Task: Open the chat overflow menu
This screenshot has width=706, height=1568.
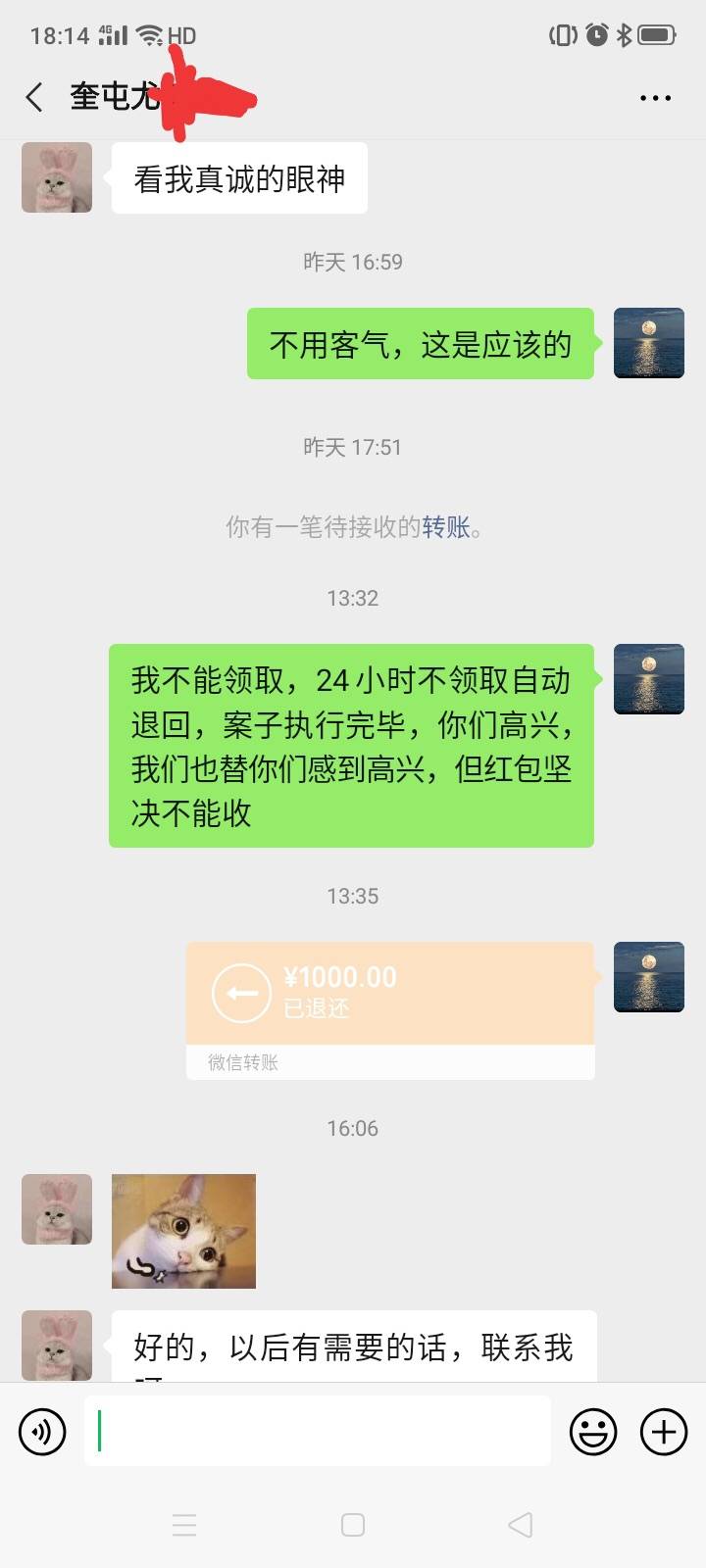Action: pos(655,98)
